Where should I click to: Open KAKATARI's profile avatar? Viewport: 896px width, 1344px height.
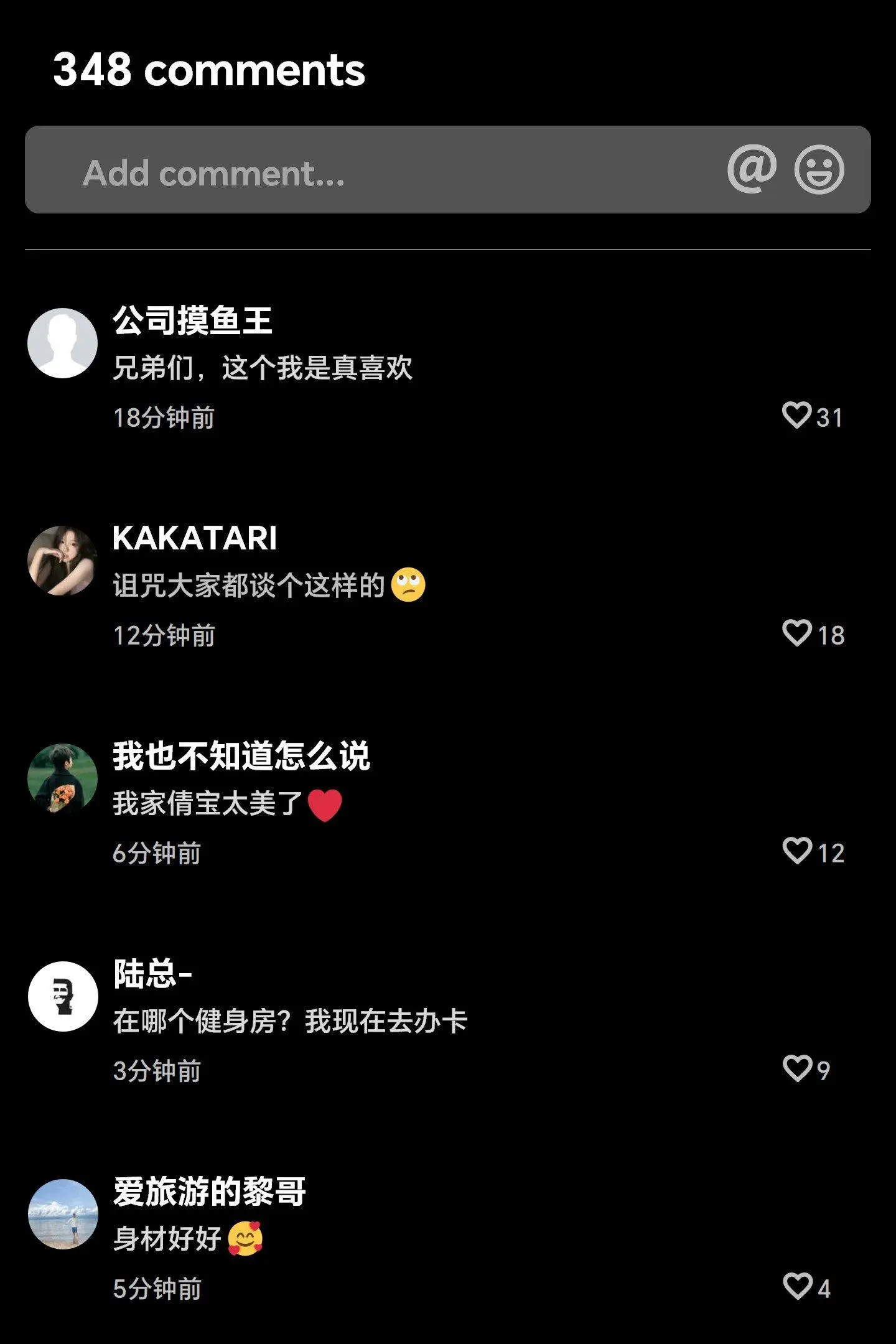63,561
